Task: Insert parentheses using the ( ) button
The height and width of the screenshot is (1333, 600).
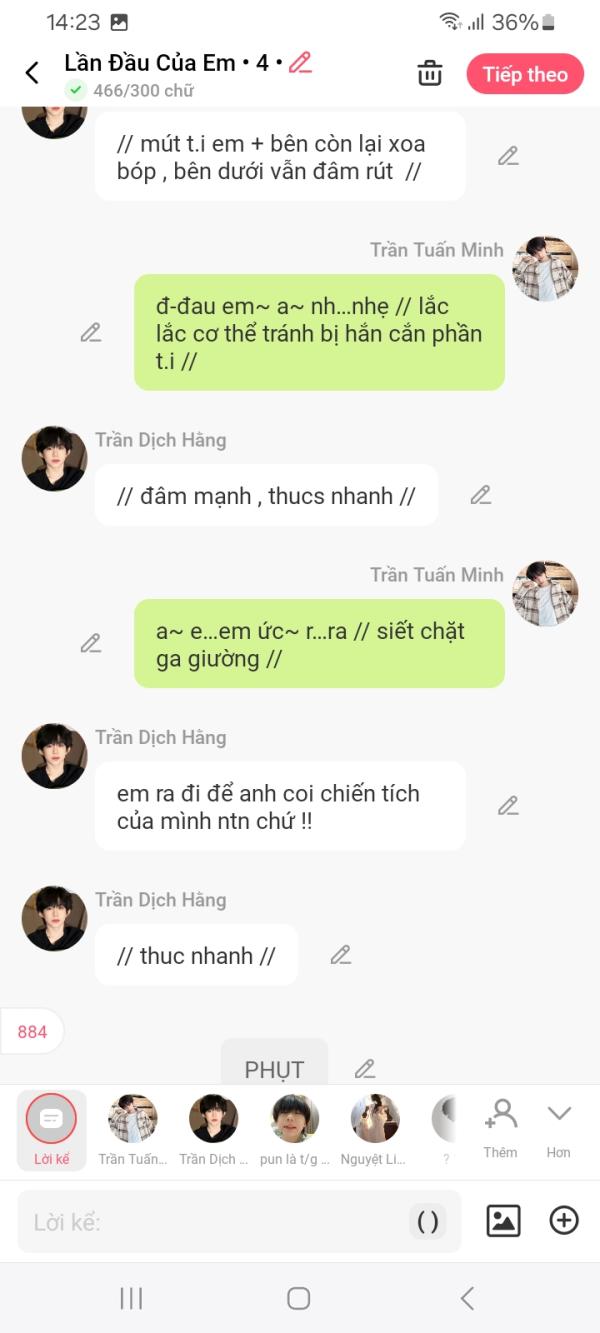Action: pyautogui.click(x=427, y=1221)
